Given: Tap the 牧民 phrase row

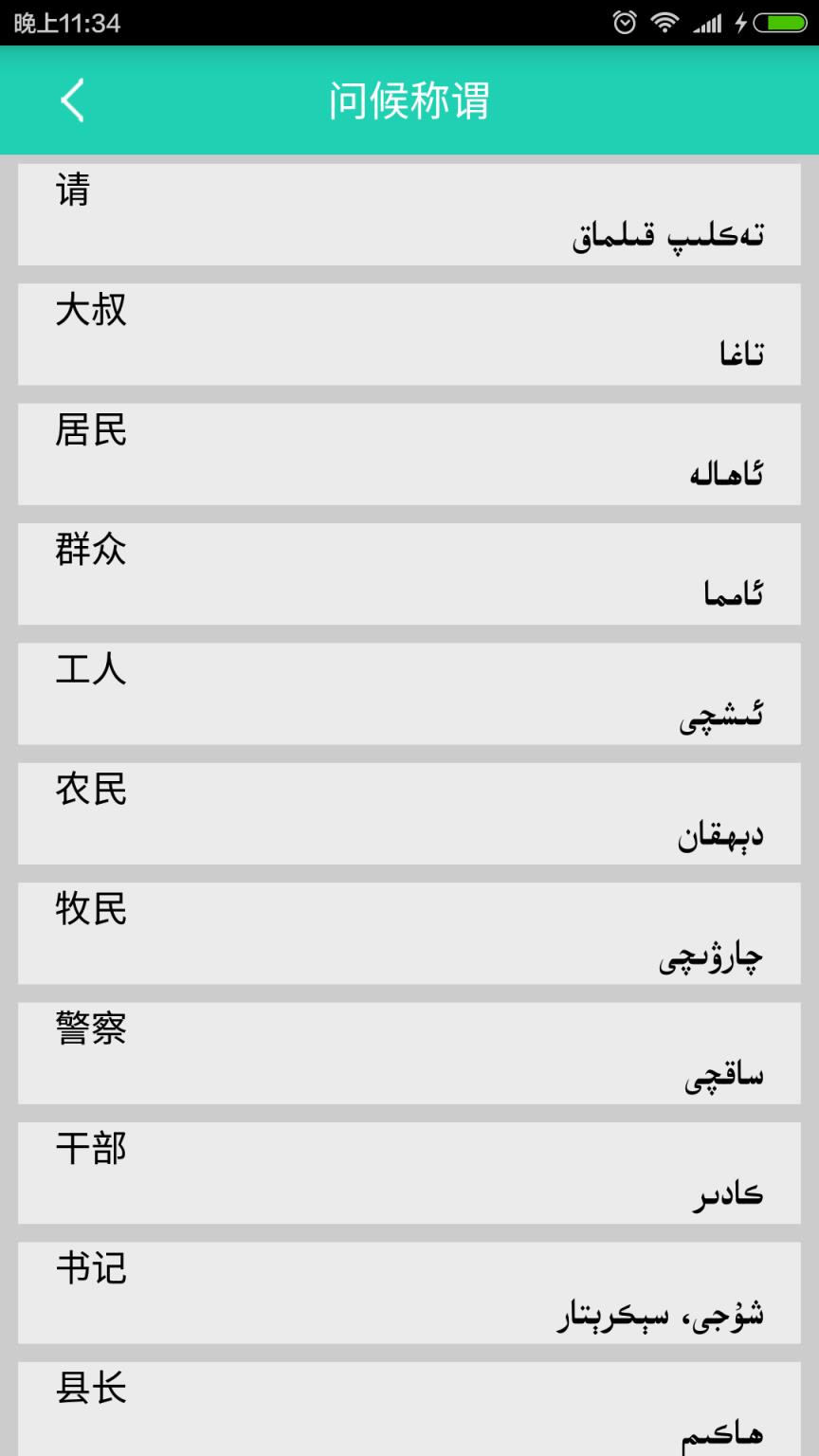Looking at the screenshot, I should (409, 933).
